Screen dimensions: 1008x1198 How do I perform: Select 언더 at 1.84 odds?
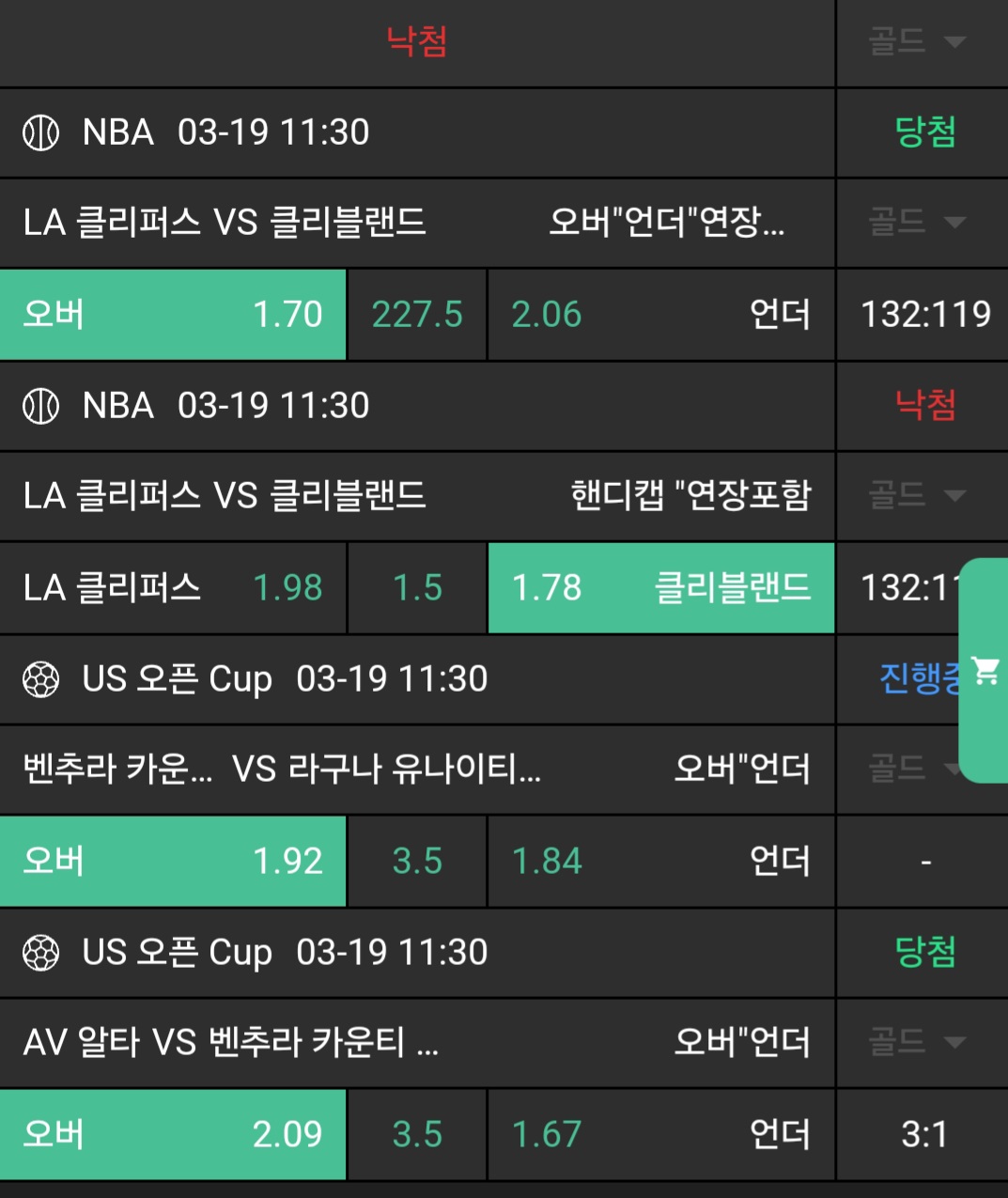click(x=660, y=862)
